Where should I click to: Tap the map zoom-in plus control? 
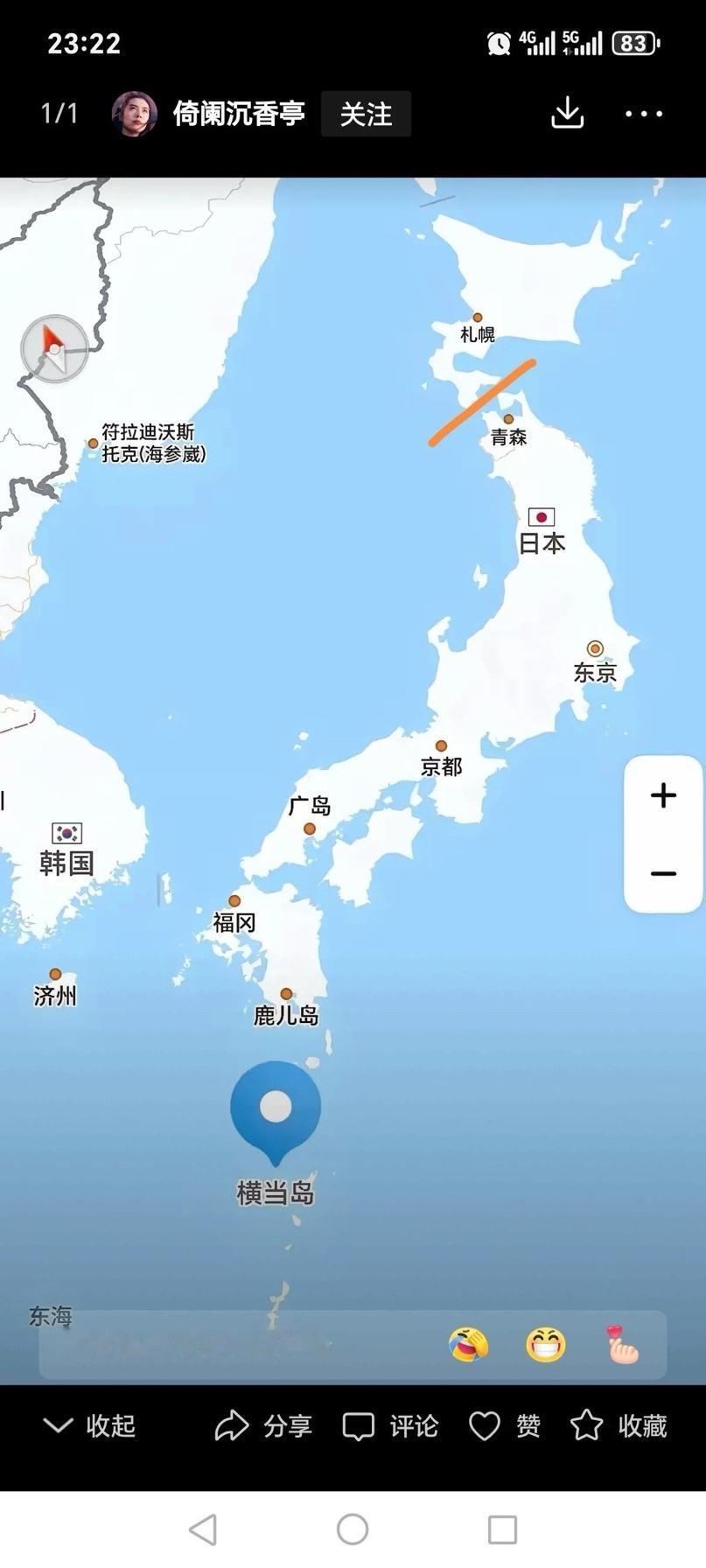(662, 796)
